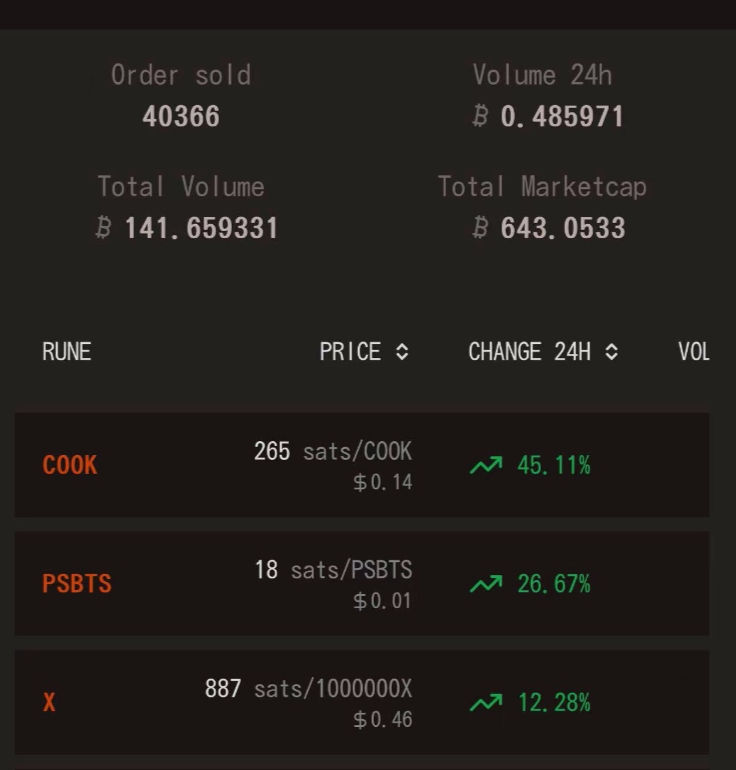The image size is (736, 770).
Task: Open the COOK rune row
Action: coord(70,465)
